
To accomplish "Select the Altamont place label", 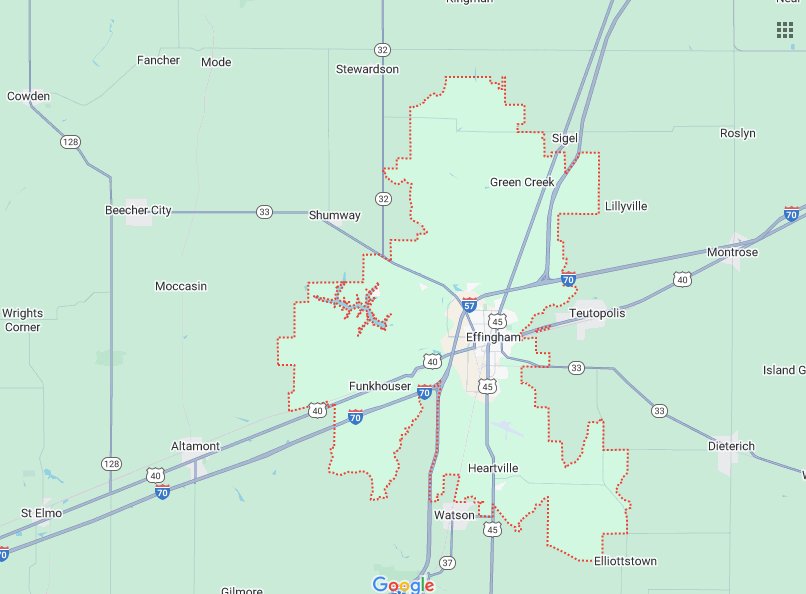I will [x=195, y=446].
